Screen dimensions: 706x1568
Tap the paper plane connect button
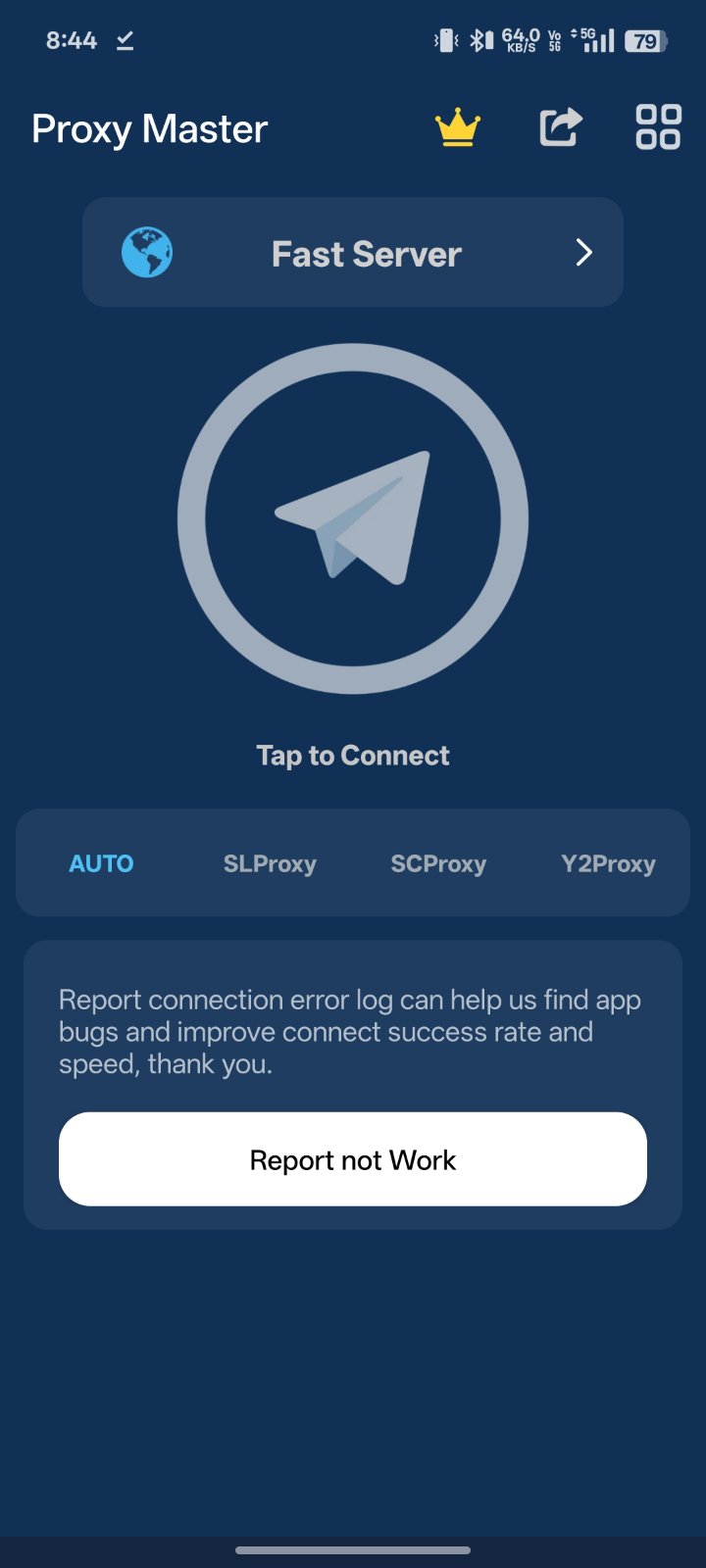coord(353,518)
